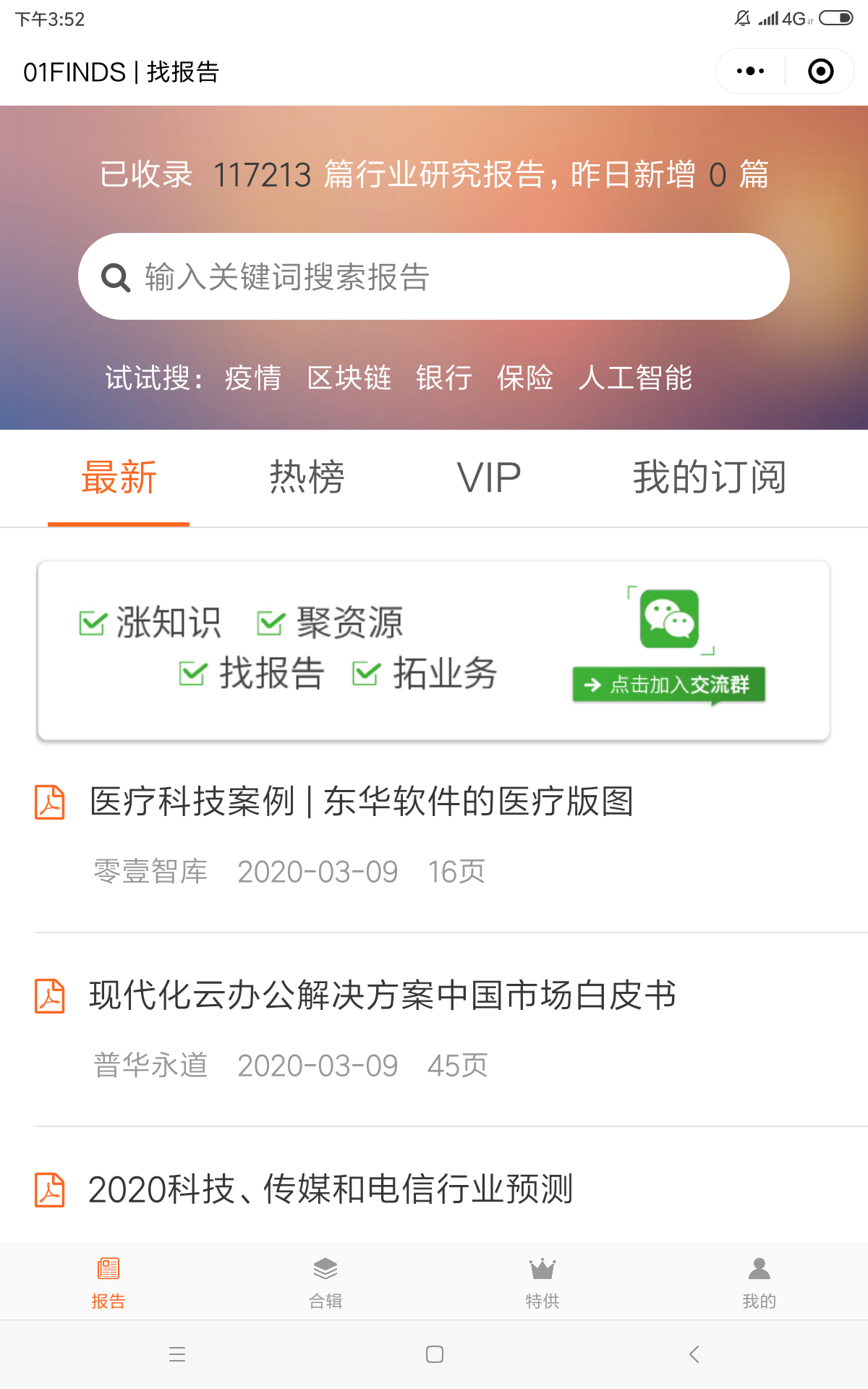Open report 医疗科技案例 | 东华软件的医疗版图
868x1389 pixels.
tap(362, 802)
